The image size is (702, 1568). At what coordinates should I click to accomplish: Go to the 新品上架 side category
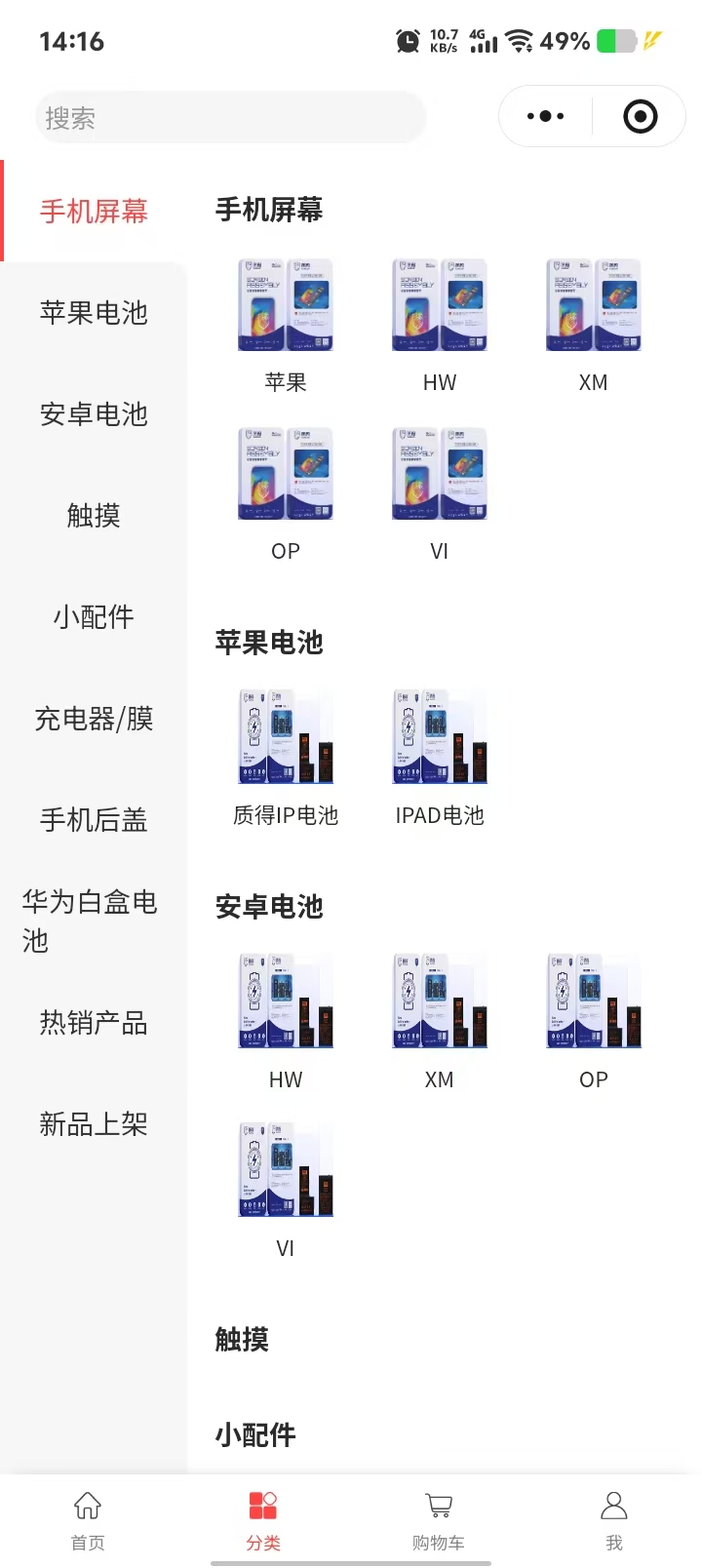(94, 1124)
